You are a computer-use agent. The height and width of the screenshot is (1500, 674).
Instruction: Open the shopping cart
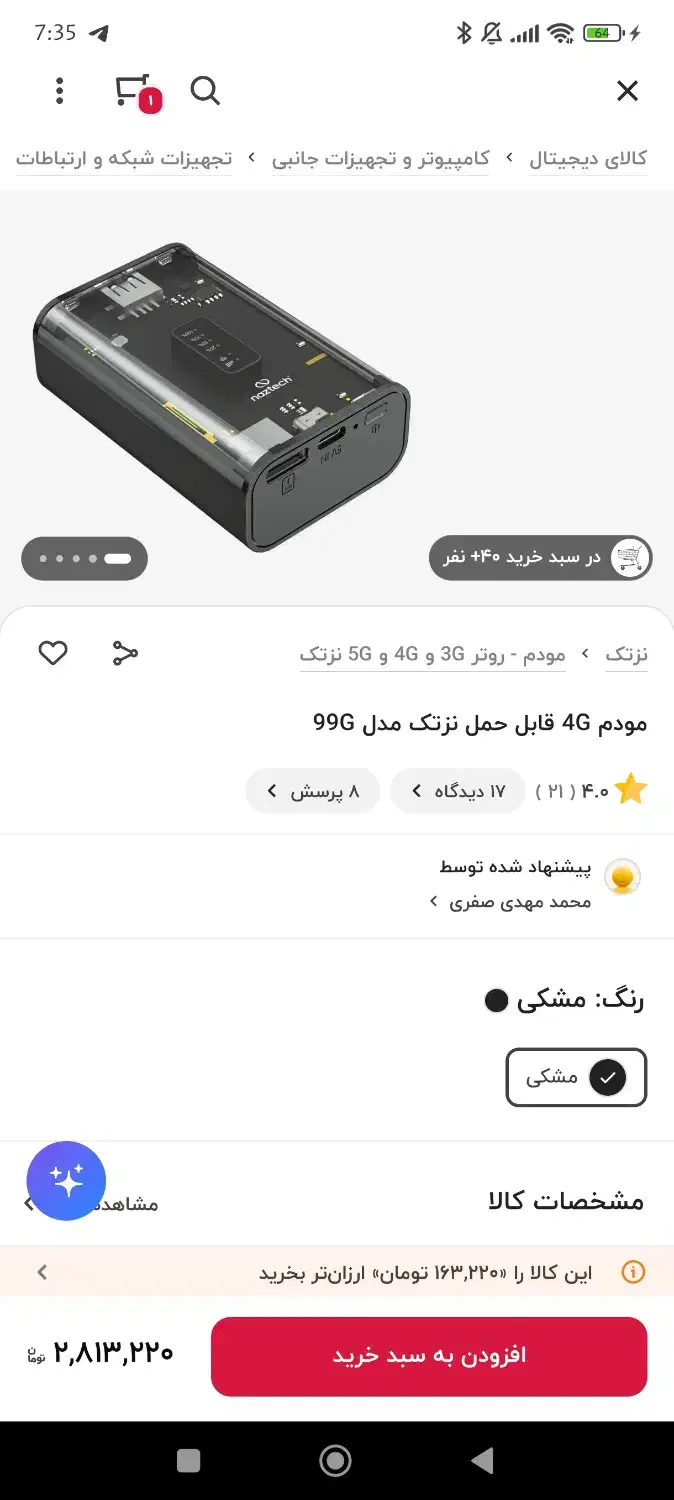[134, 91]
